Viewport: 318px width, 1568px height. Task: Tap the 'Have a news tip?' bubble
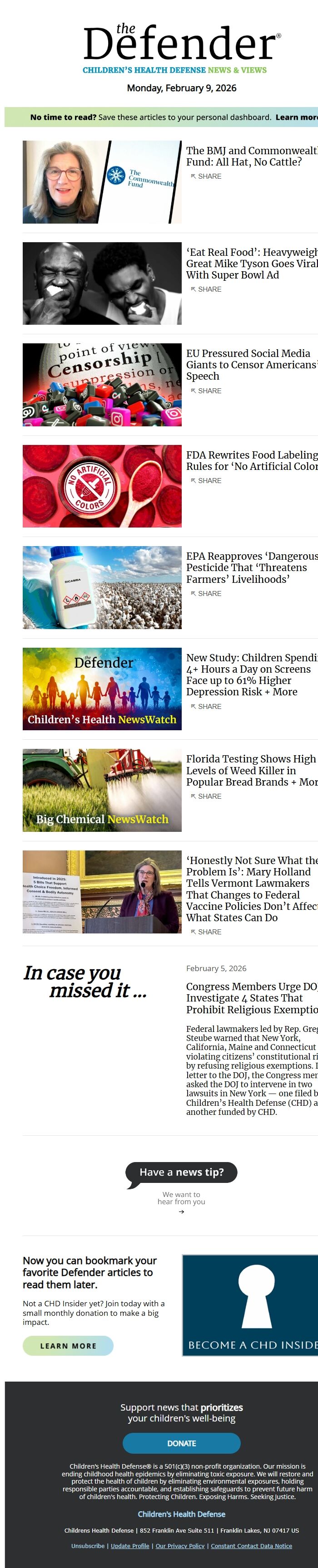181,1172
